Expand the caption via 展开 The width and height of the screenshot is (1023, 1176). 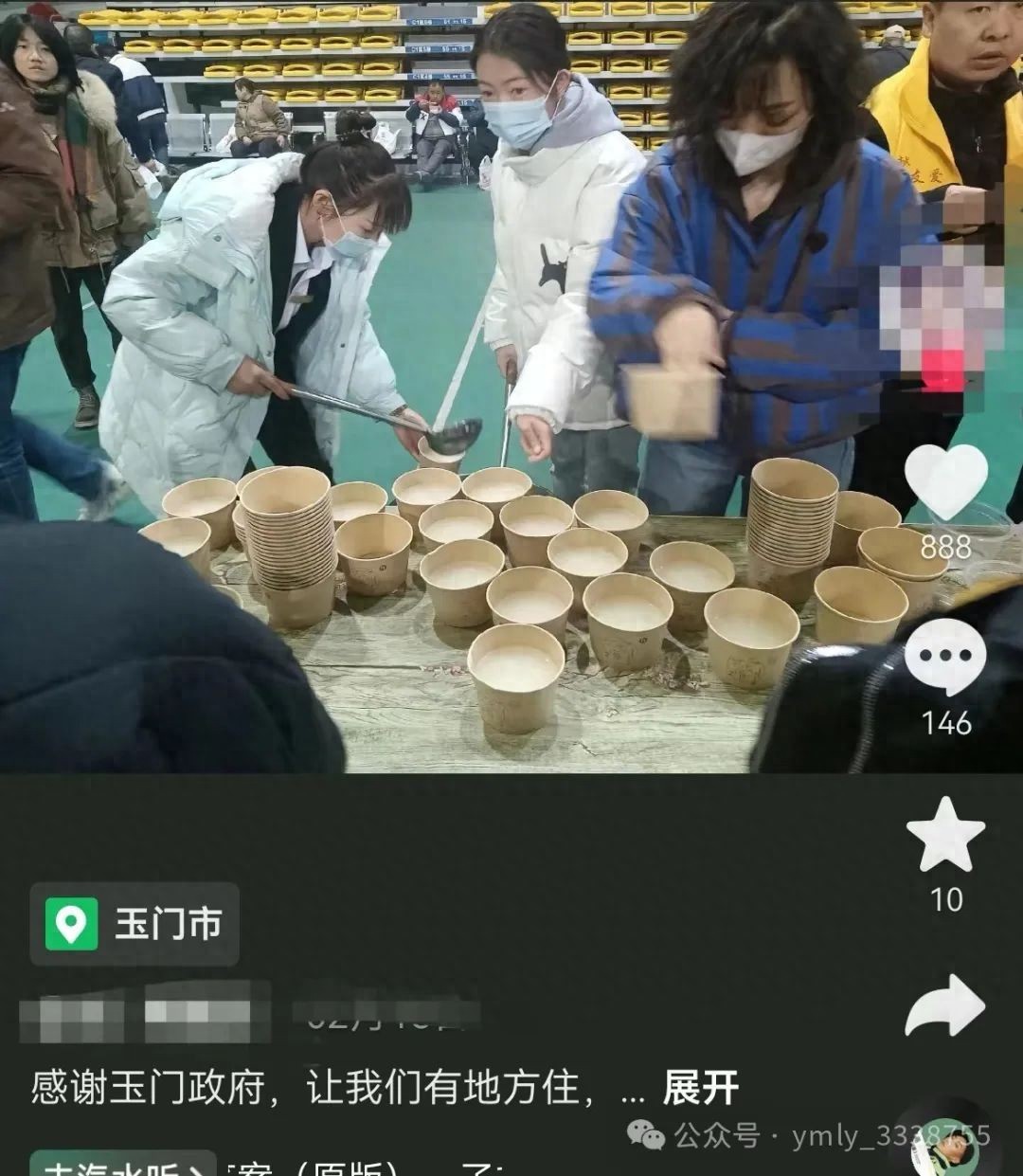pyautogui.click(x=700, y=1088)
